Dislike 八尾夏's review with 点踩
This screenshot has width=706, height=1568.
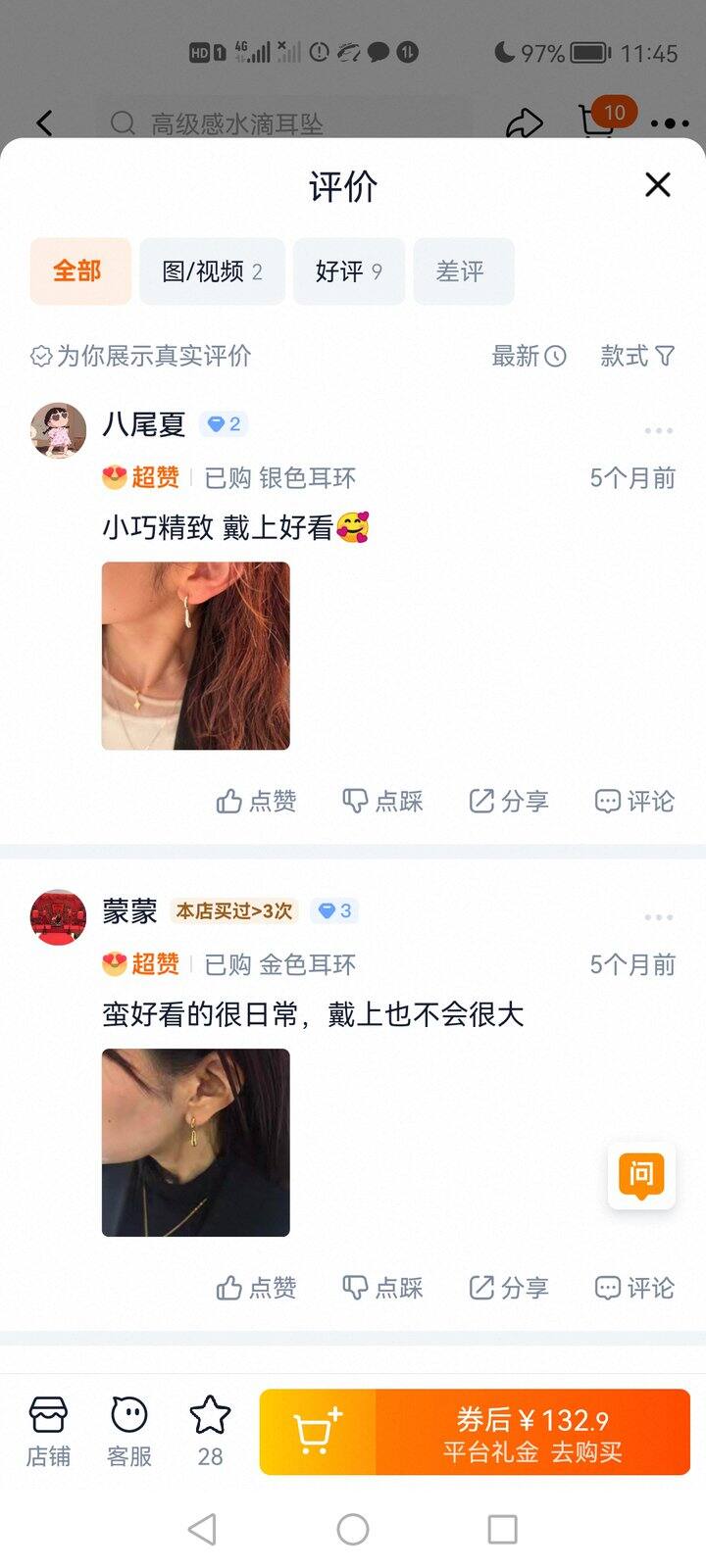point(383,801)
